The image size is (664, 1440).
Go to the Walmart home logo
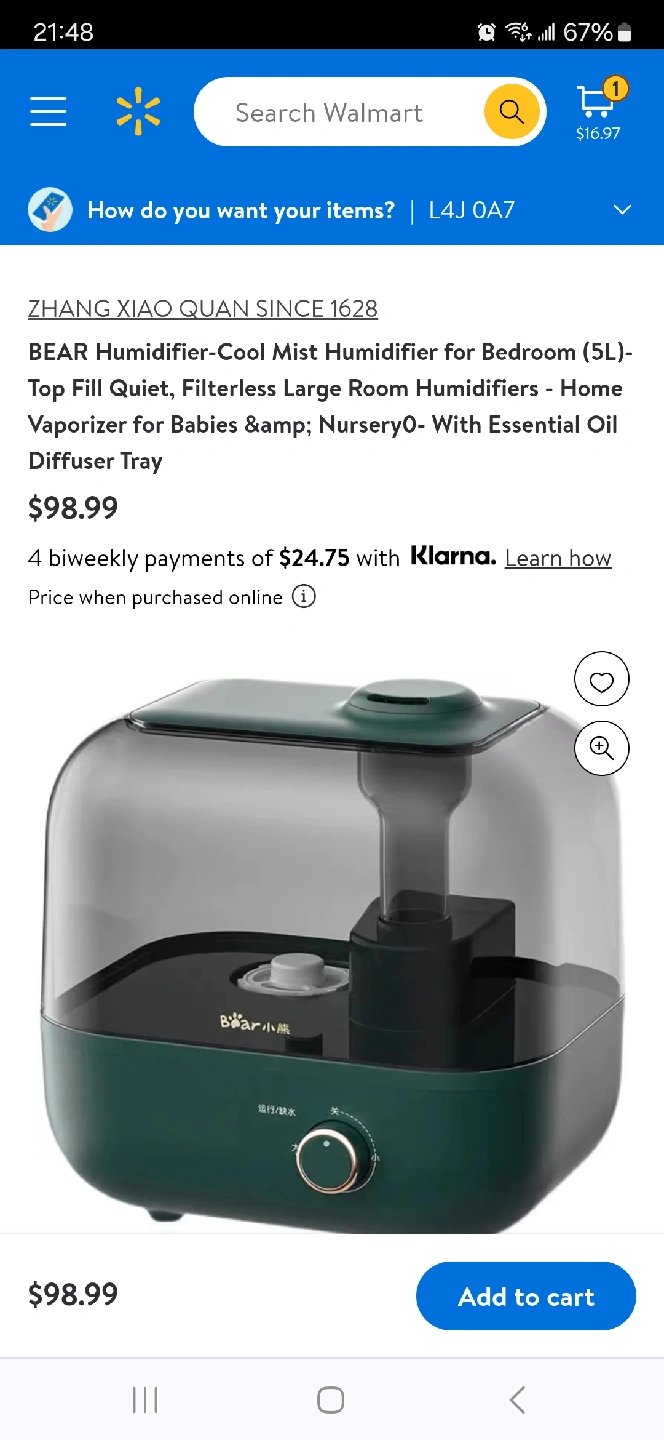[138, 112]
